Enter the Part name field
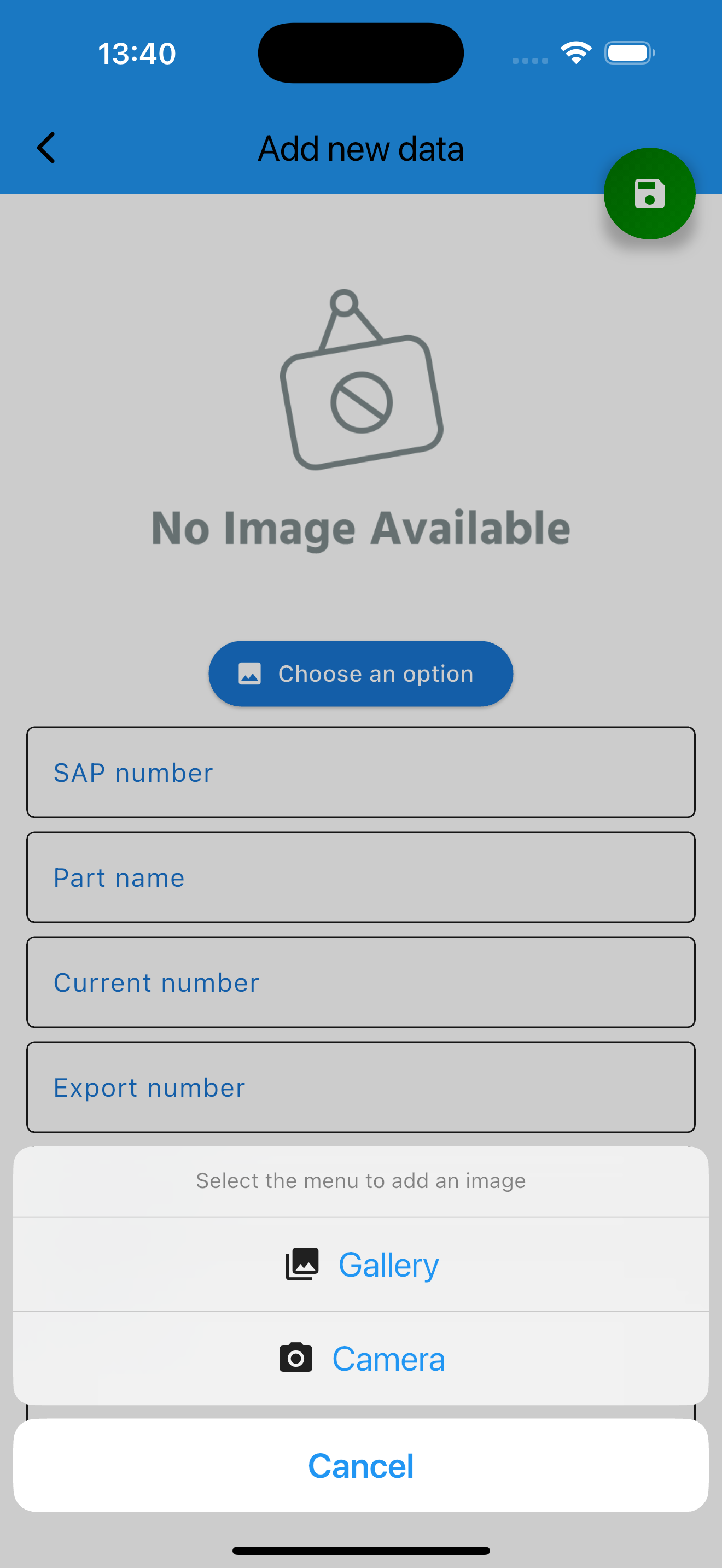This screenshot has height=1568, width=722. [x=361, y=877]
